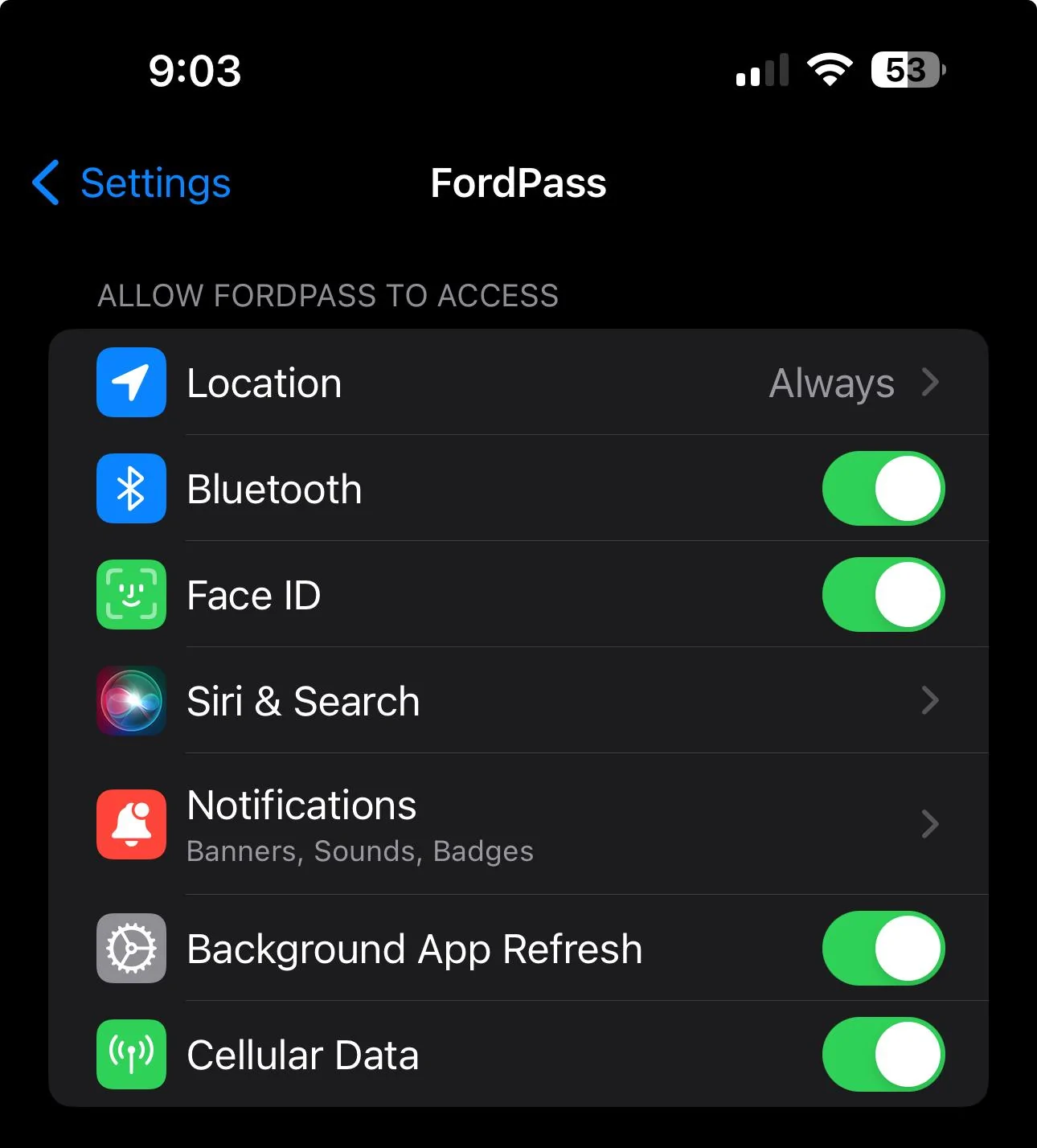Open Notifications settings

coord(518,824)
